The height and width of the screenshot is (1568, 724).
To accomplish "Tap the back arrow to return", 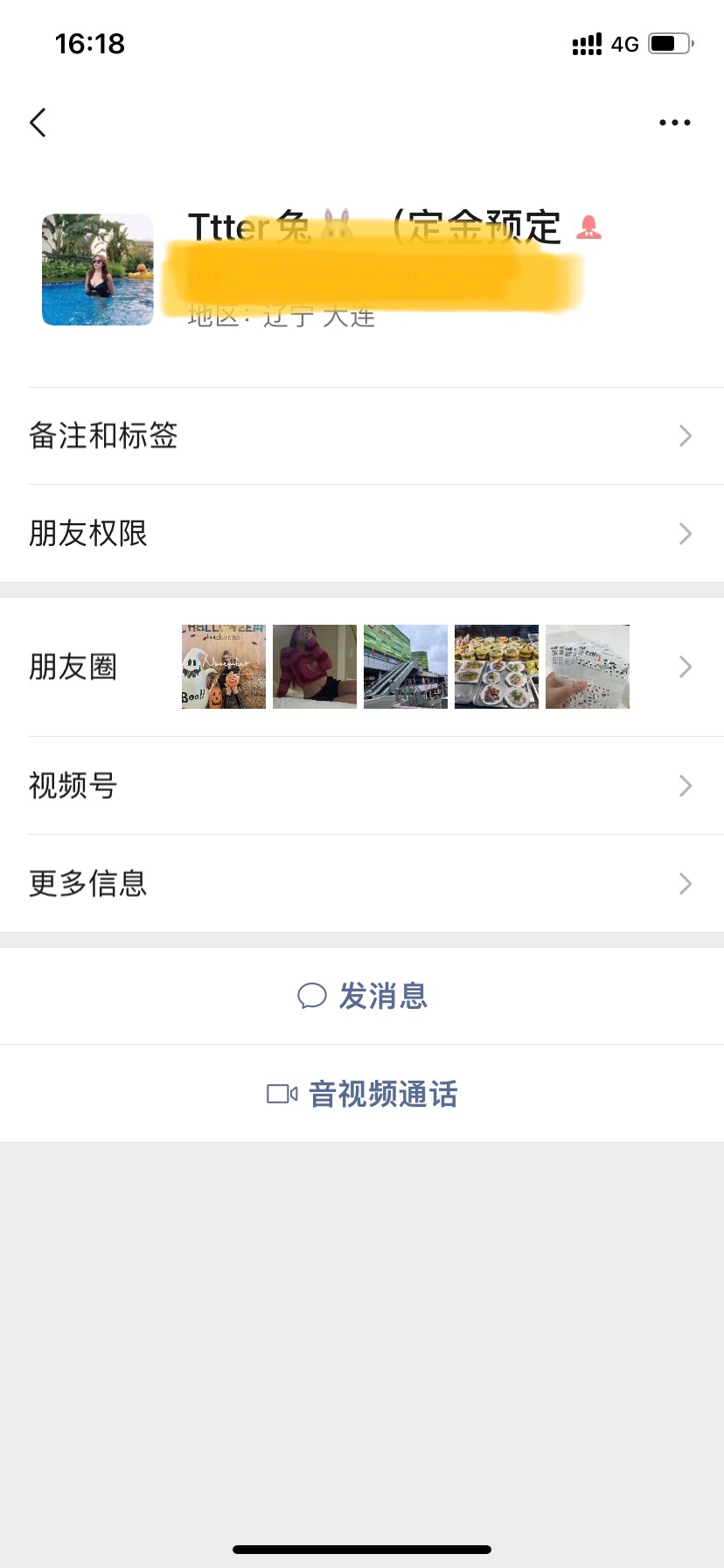I will pyautogui.click(x=37, y=122).
